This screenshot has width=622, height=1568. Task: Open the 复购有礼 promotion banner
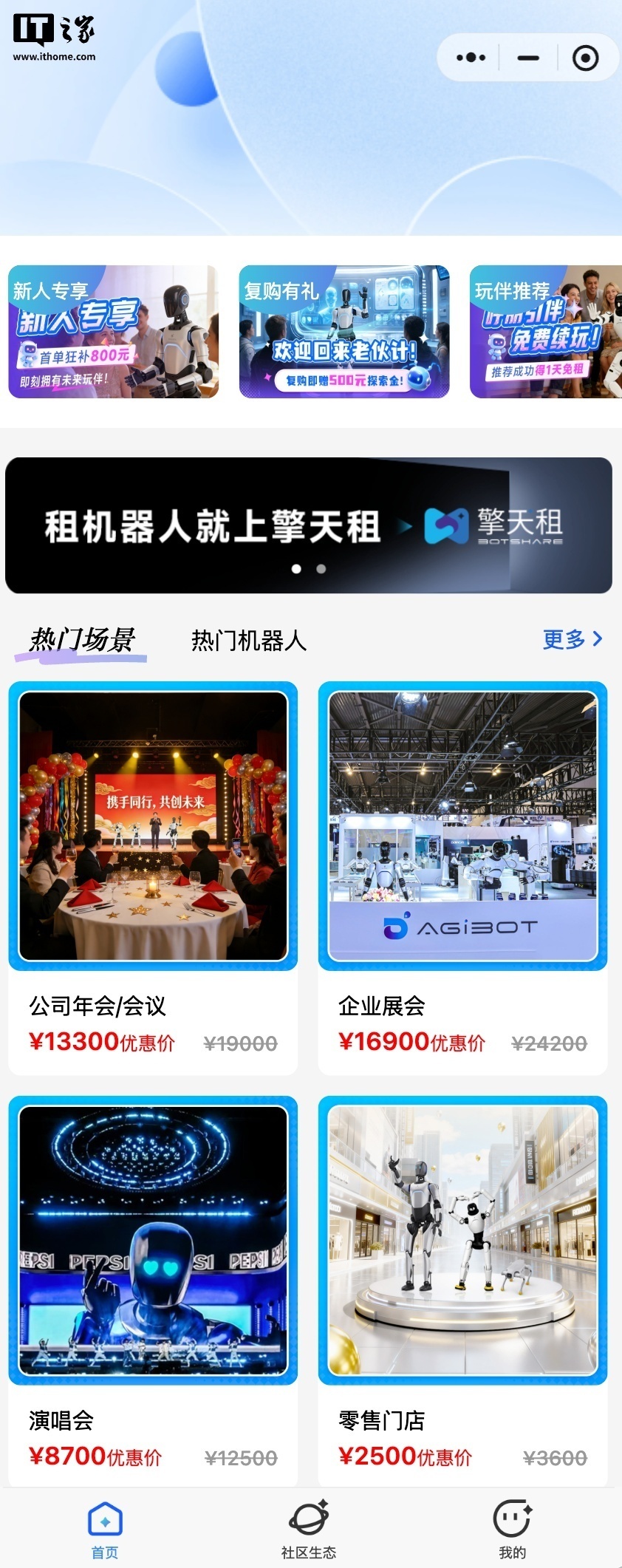click(344, 333)
